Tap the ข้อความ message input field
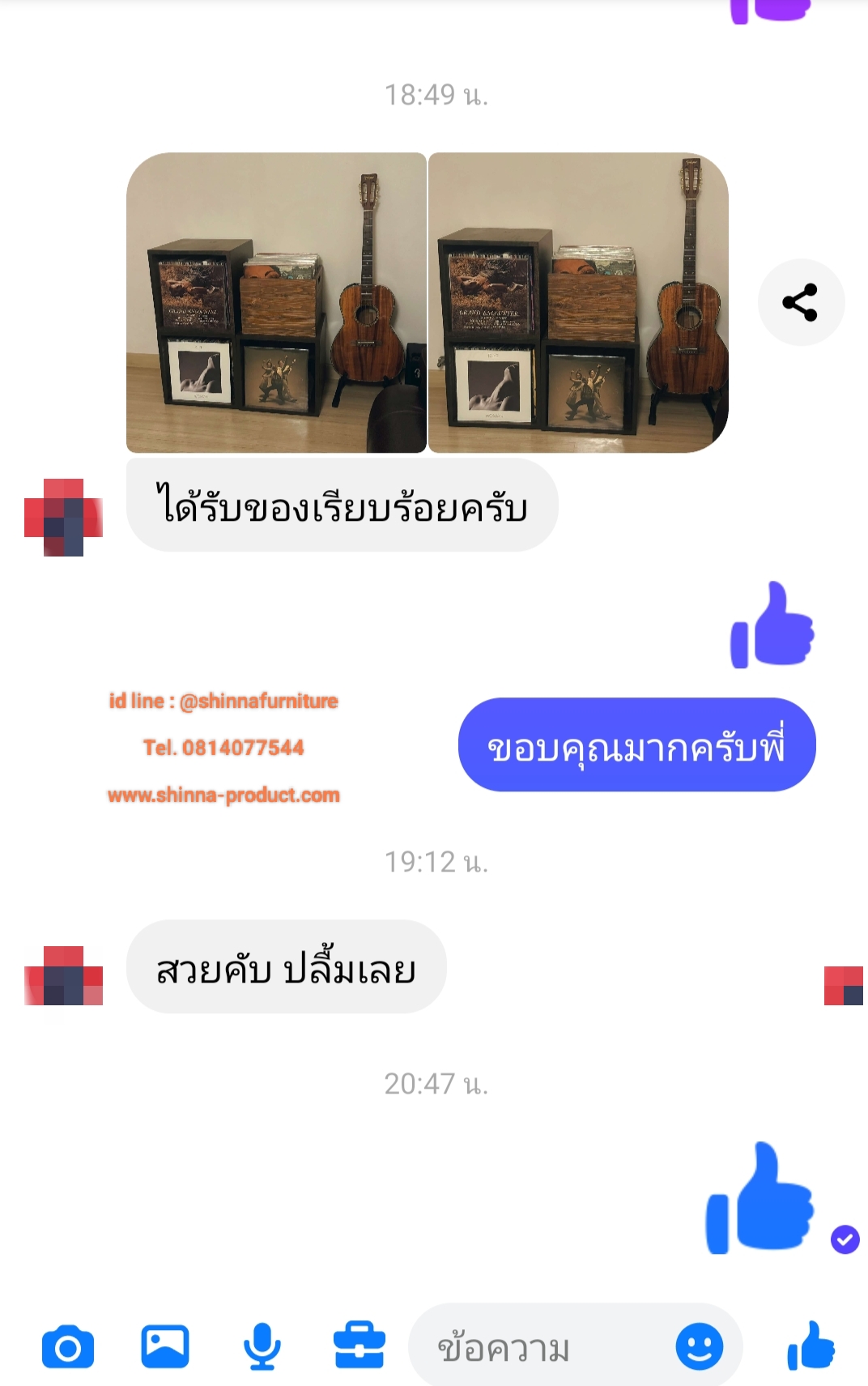Viewport: 868px width, 1386px height. tap(542, 1348)
